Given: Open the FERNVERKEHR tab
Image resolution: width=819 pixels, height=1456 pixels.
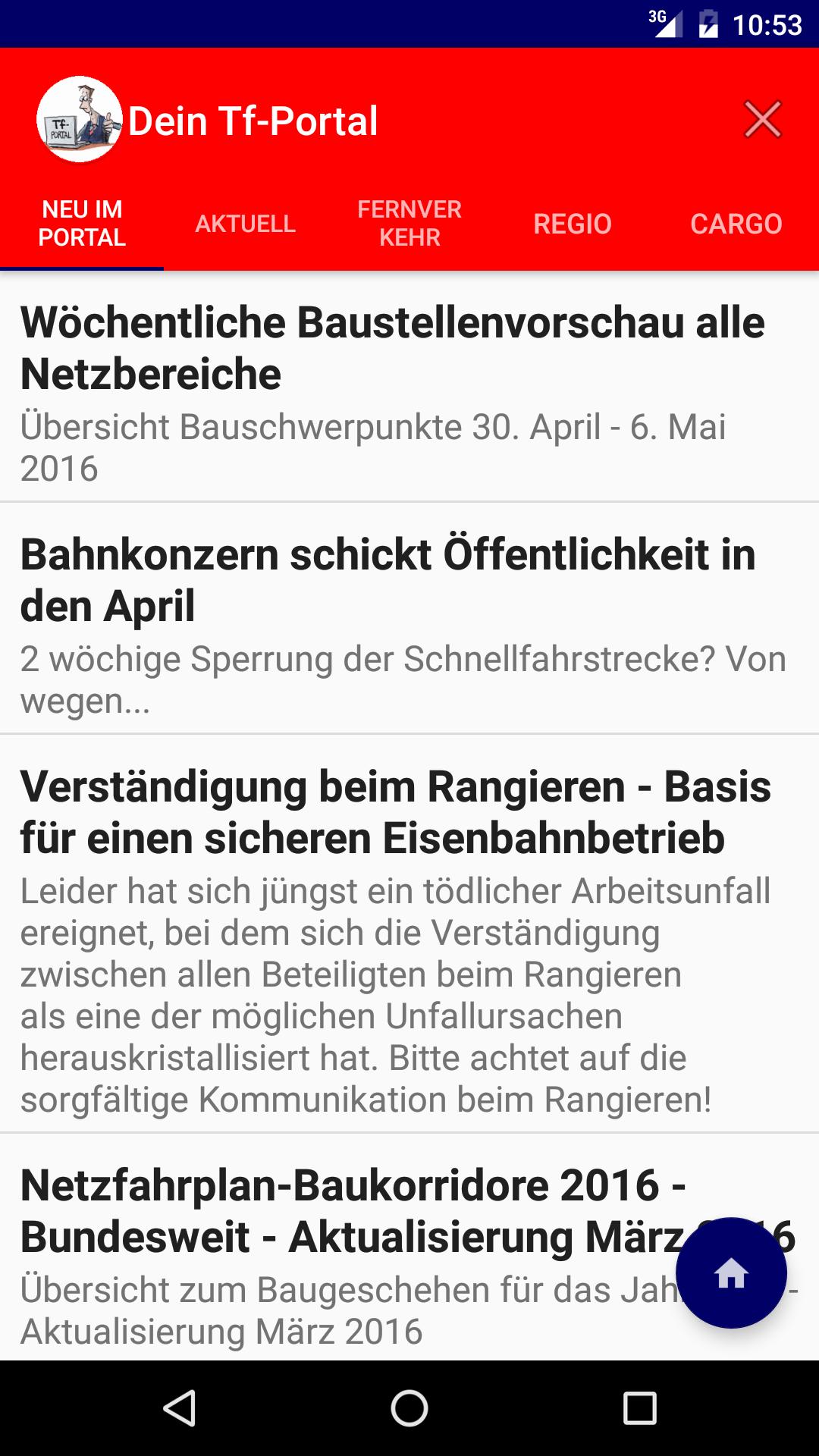Looking at the screenshot, I should (409, 222).
